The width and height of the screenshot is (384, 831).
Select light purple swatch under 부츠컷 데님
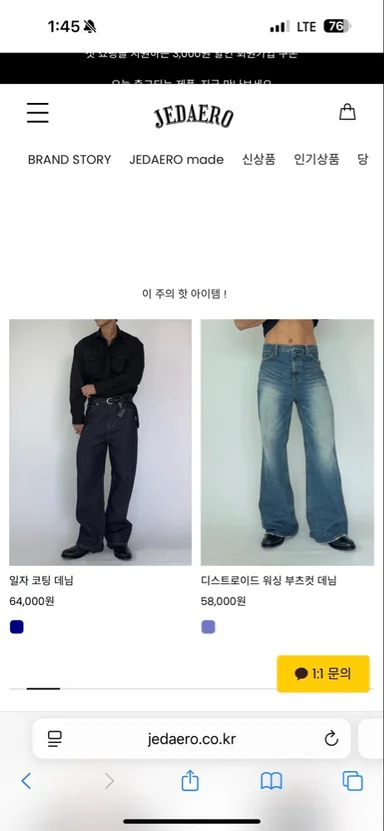[x=208, y=627]
